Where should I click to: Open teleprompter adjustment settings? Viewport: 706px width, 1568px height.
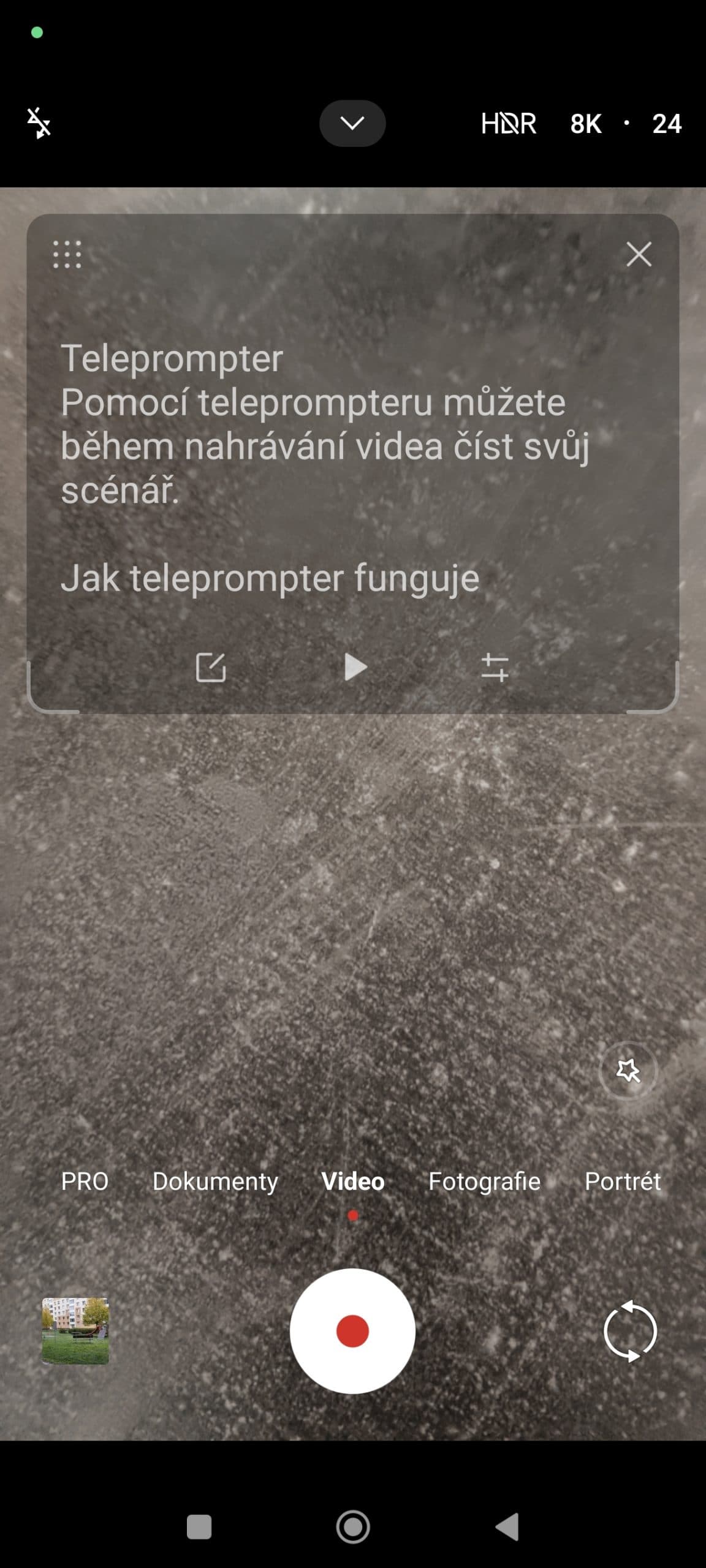pyautogui.click(x=495, y=667)
